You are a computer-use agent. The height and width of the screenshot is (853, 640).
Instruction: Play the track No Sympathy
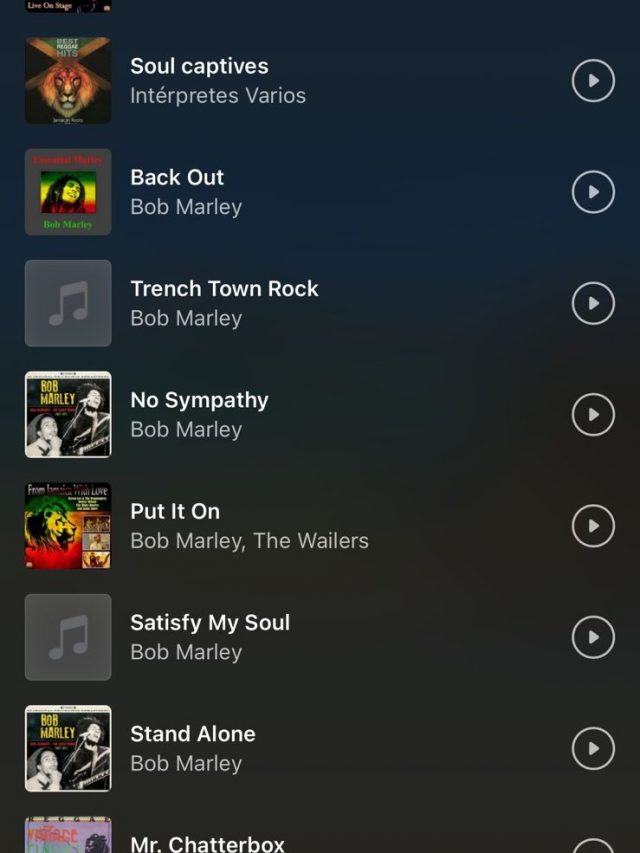tap(593, 414)
